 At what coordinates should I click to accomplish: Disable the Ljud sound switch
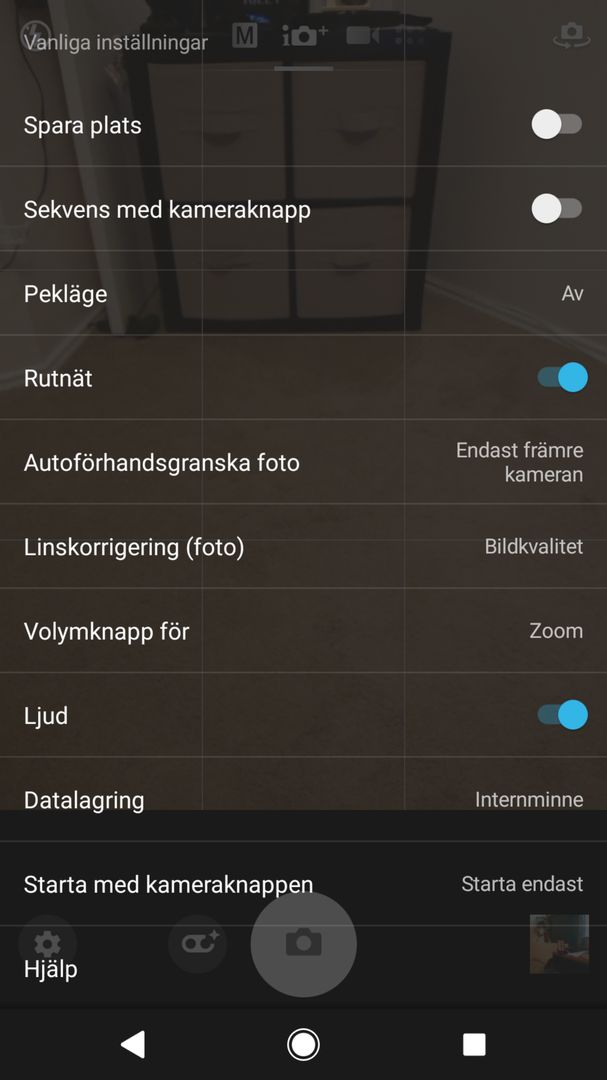(x=562, y=715)
